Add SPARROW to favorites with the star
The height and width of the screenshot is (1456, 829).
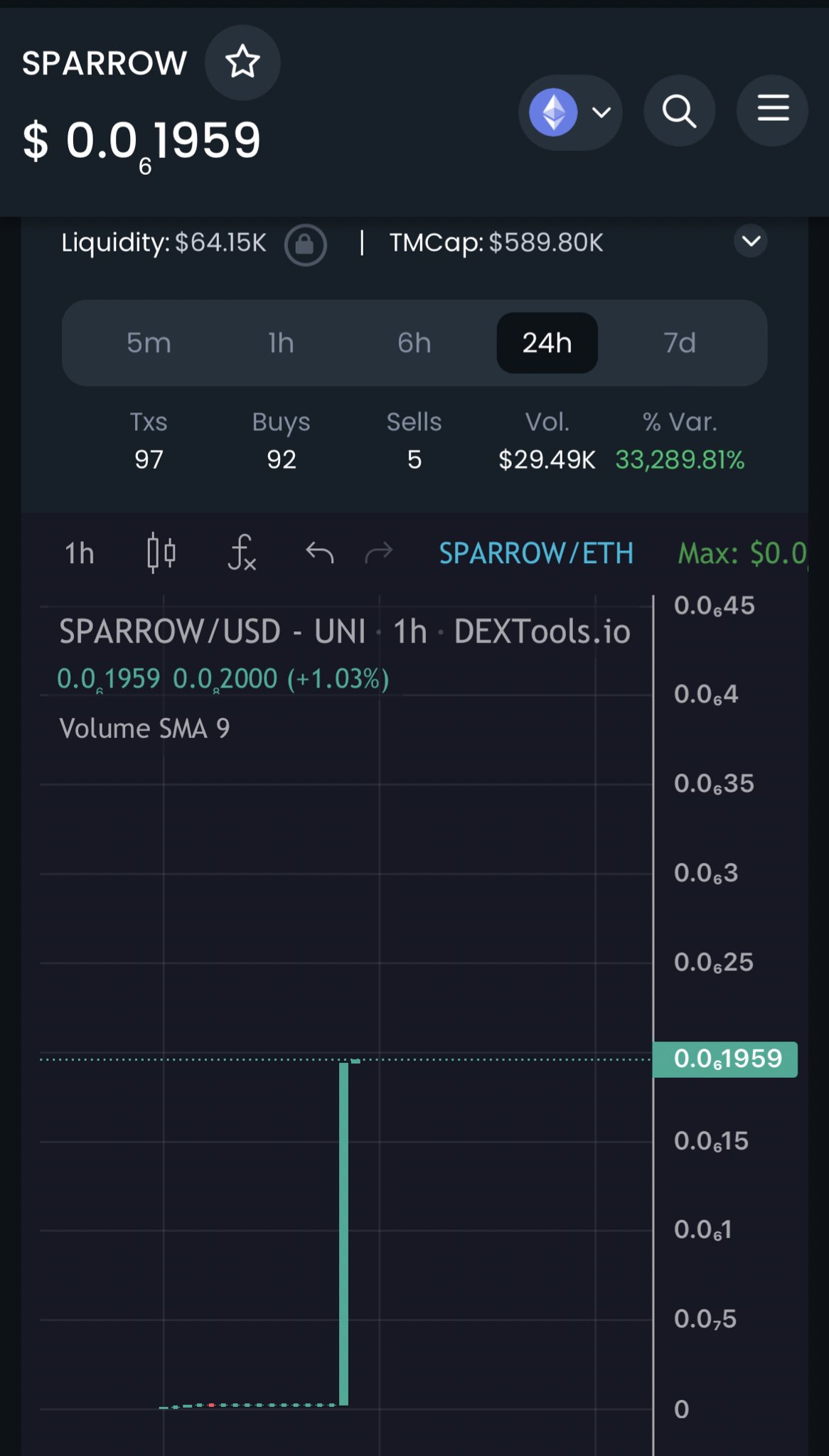pos(242,62)
